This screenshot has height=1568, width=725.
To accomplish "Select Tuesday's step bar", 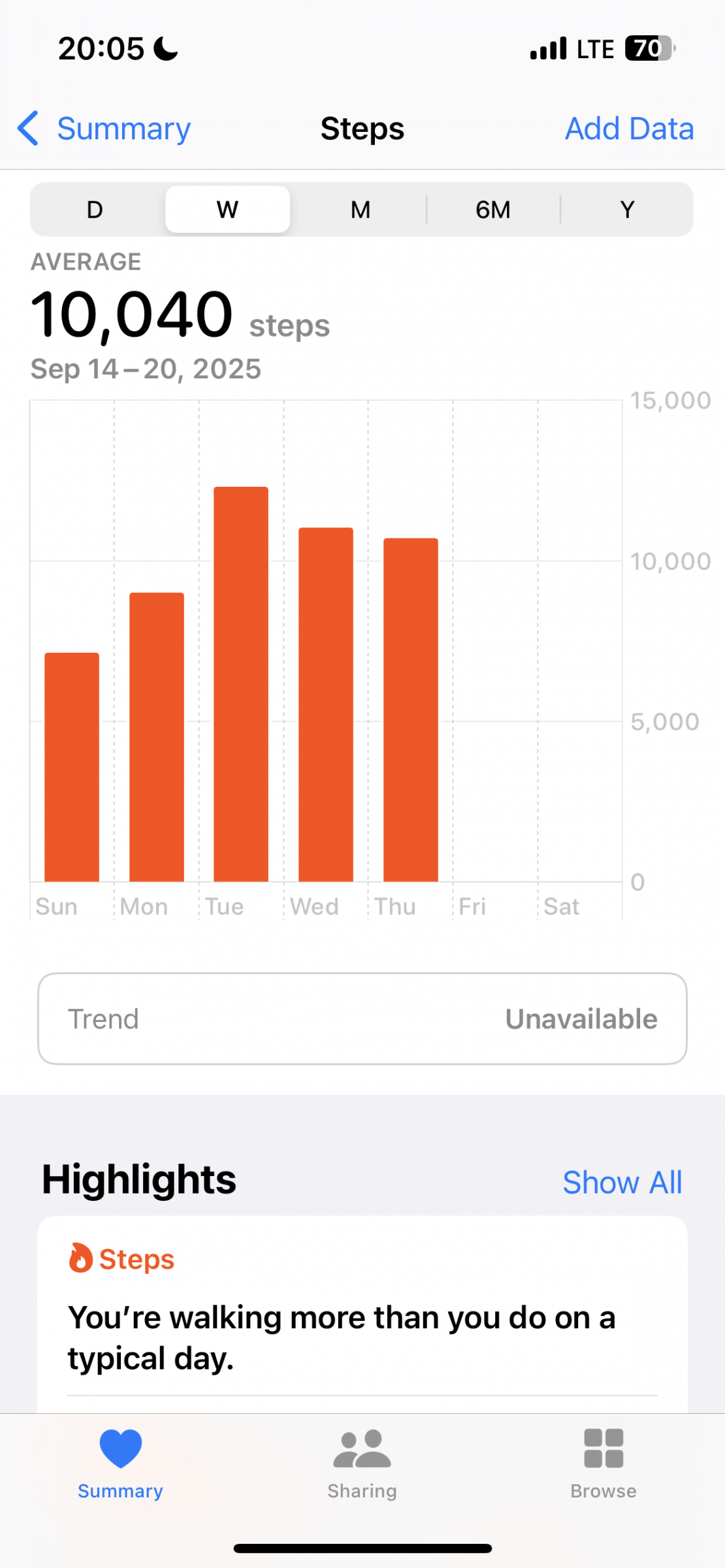I will pos(241,684).
